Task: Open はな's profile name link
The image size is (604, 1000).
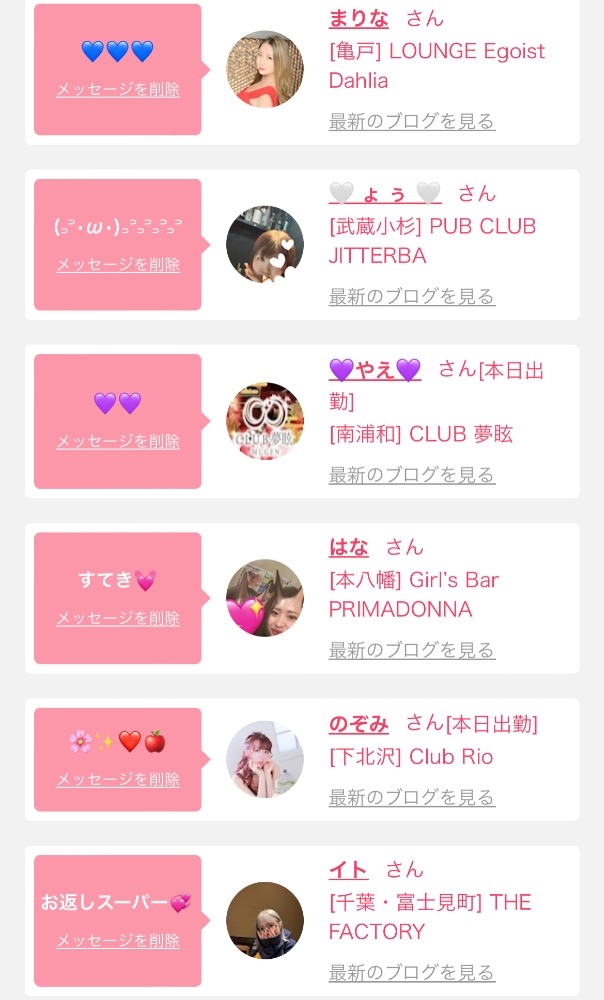Action: [x=349, y=547]
